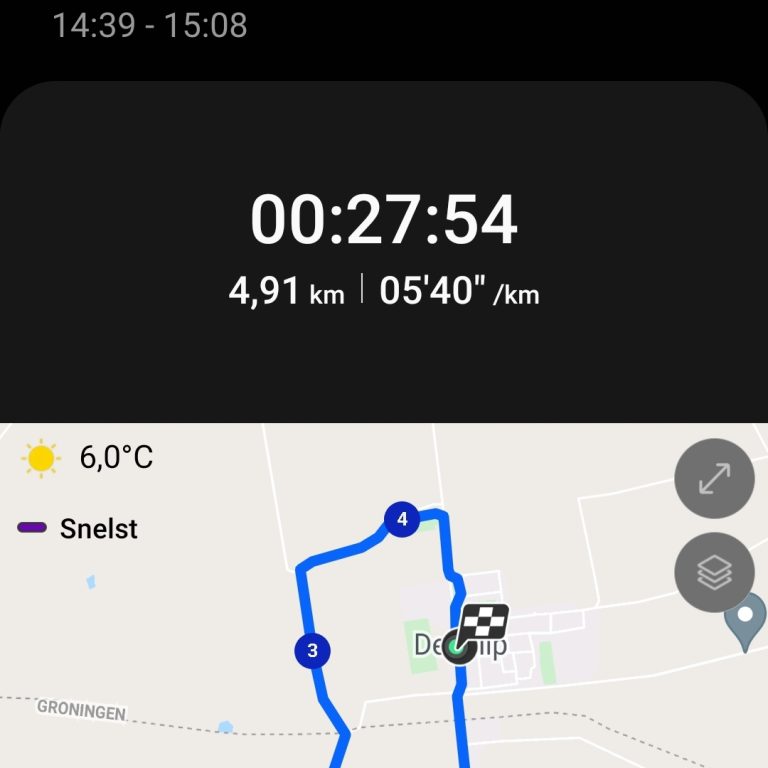Screen dimensions: 768x768
Task: Expand the map to full screen
Action: point(714,479)
